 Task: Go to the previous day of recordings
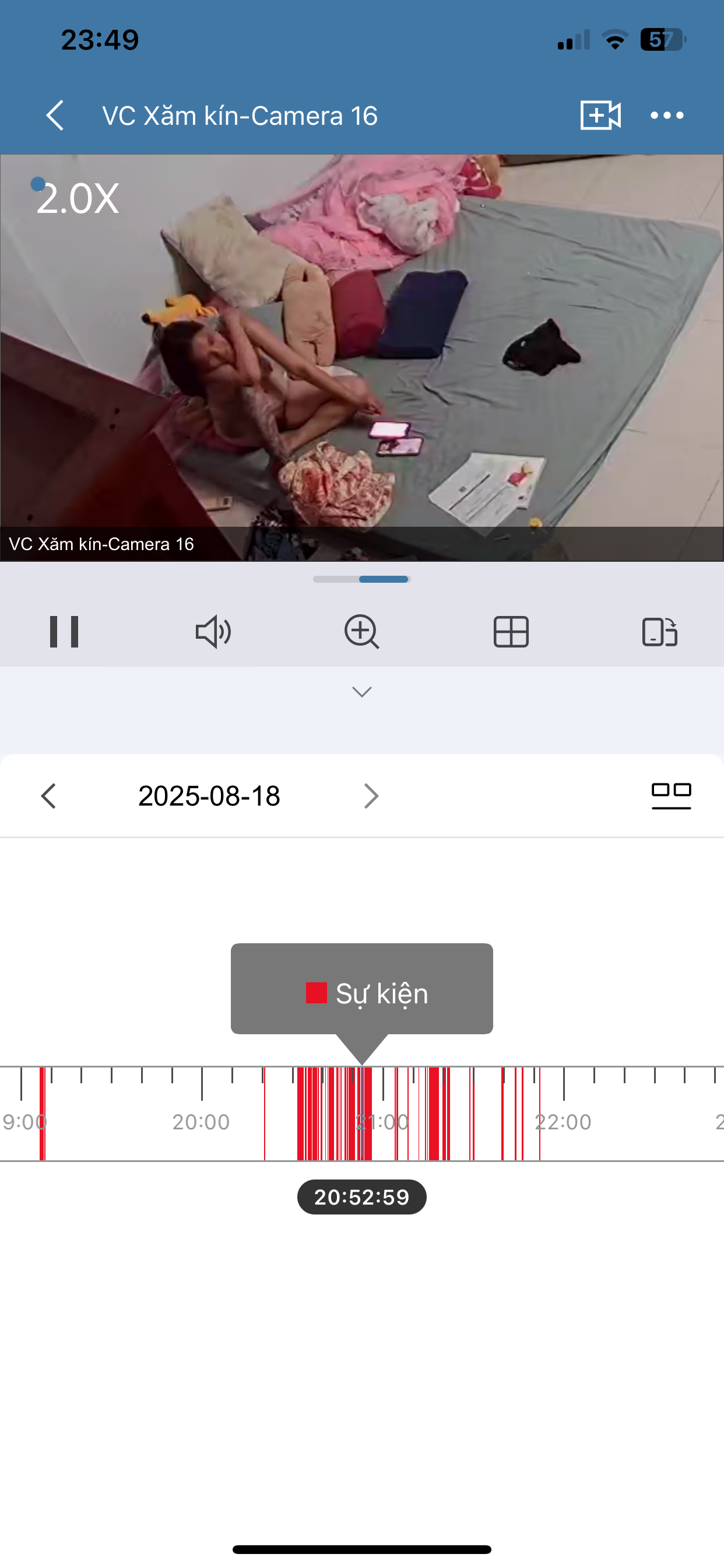coord(48,796)
